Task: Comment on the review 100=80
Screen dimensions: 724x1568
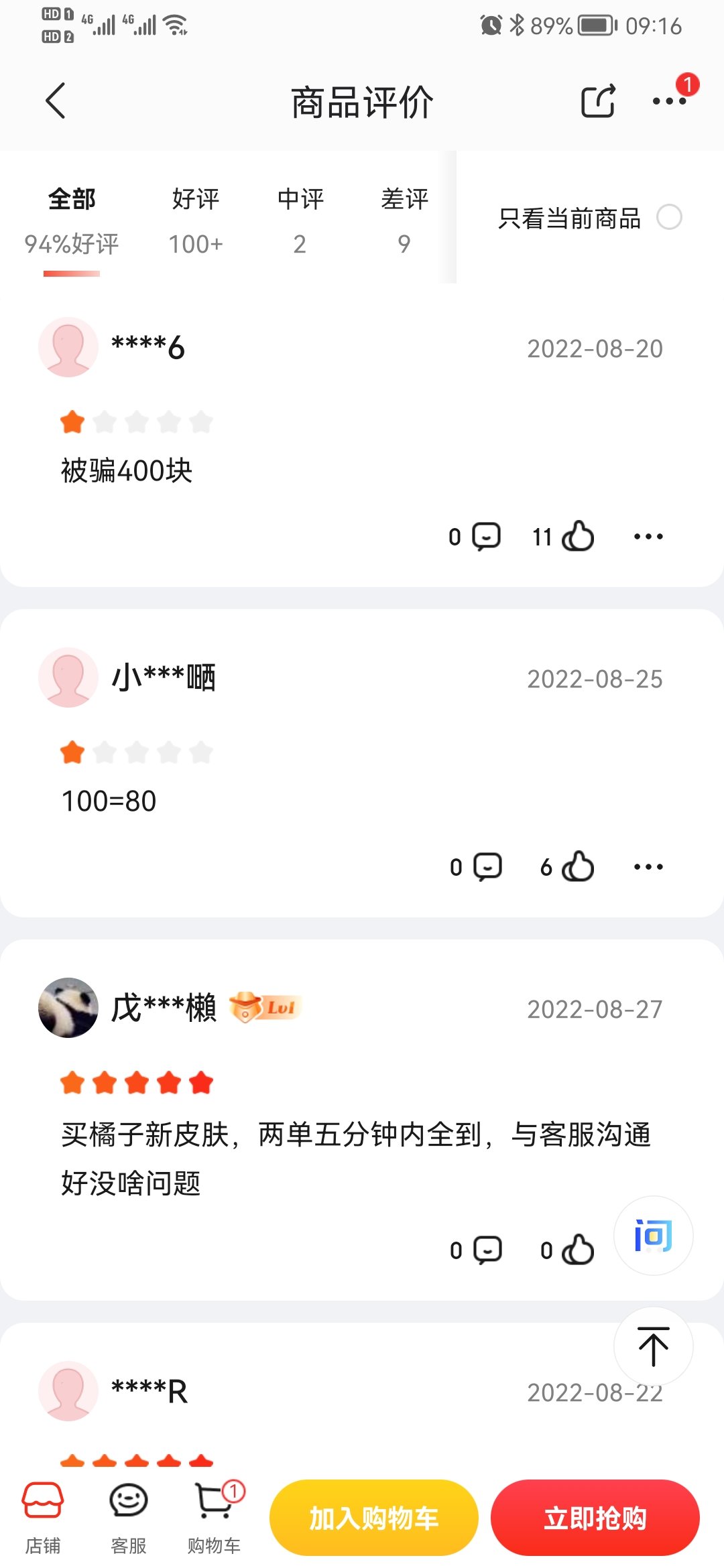Action: (487, 867)
